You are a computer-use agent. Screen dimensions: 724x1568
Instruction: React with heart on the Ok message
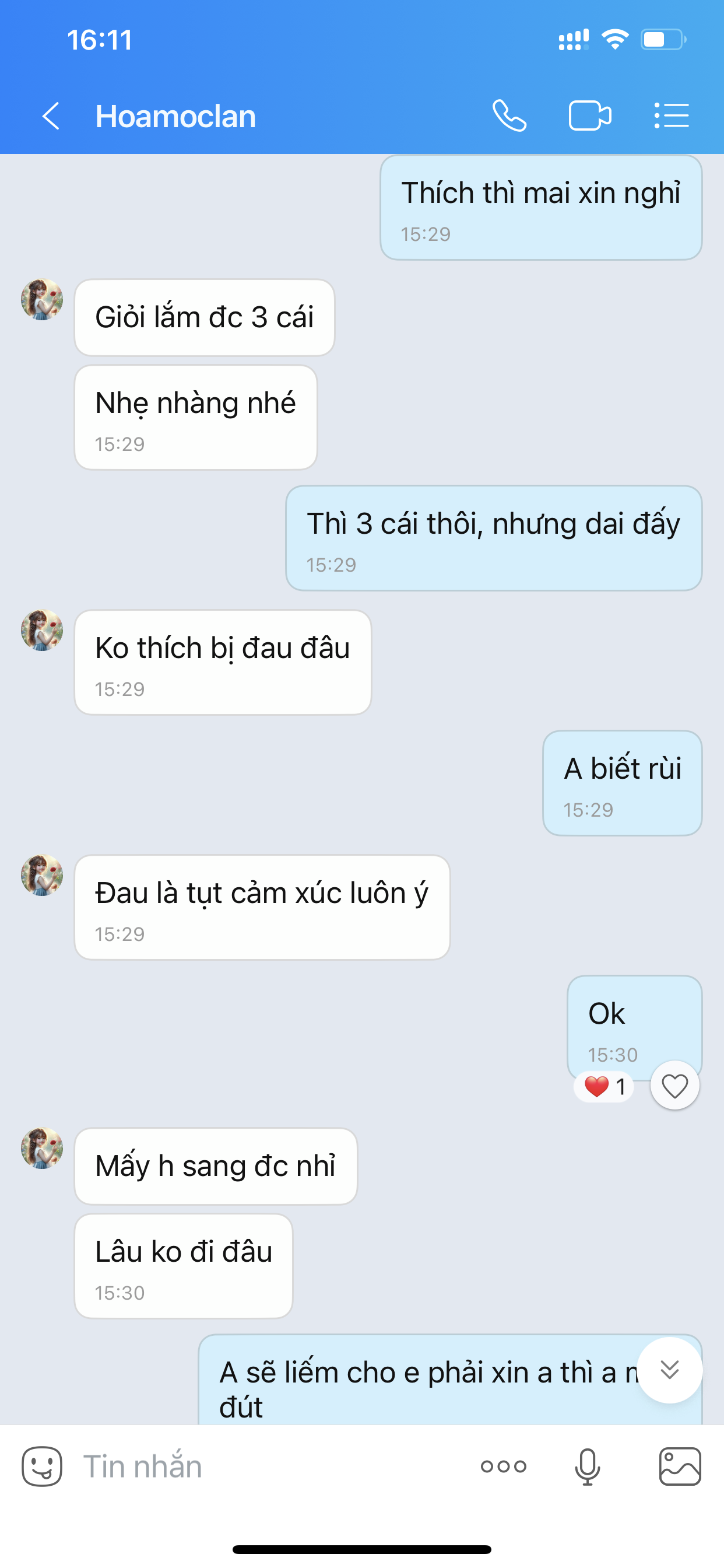click(x=674, y=1086)
